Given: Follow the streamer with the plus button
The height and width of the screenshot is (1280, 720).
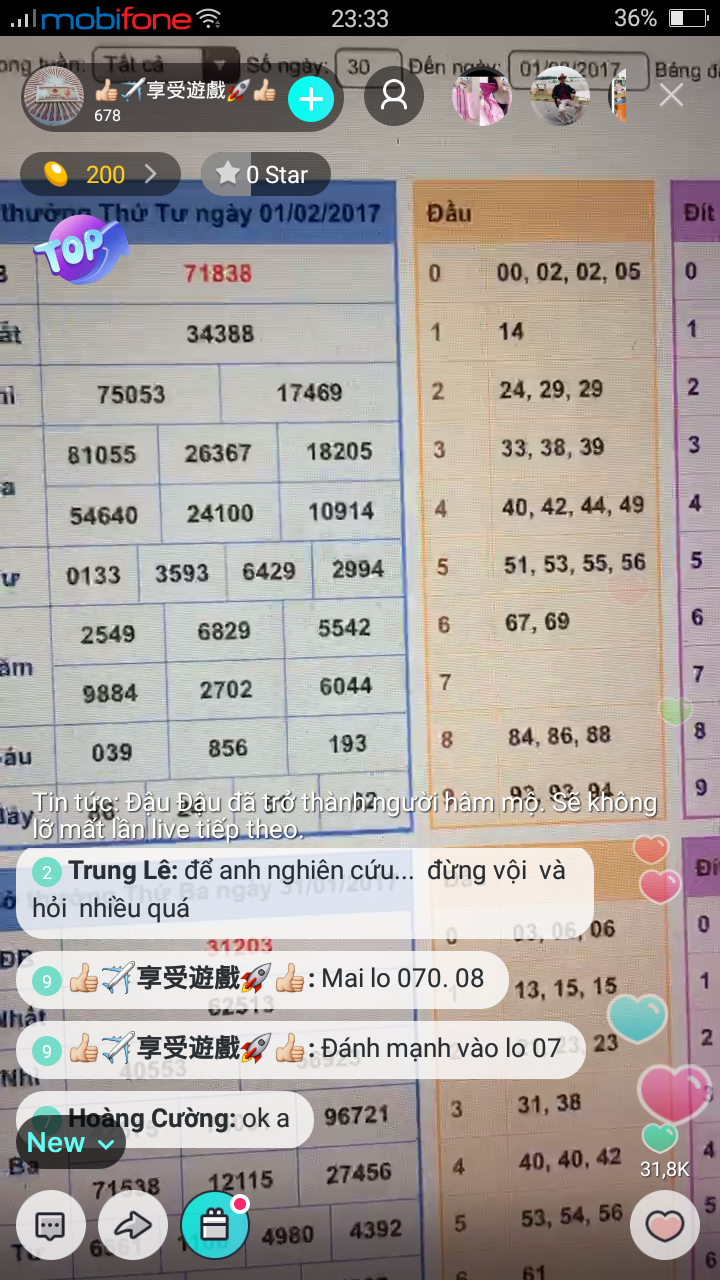Looking at the screenshot, I should [311, 98].
